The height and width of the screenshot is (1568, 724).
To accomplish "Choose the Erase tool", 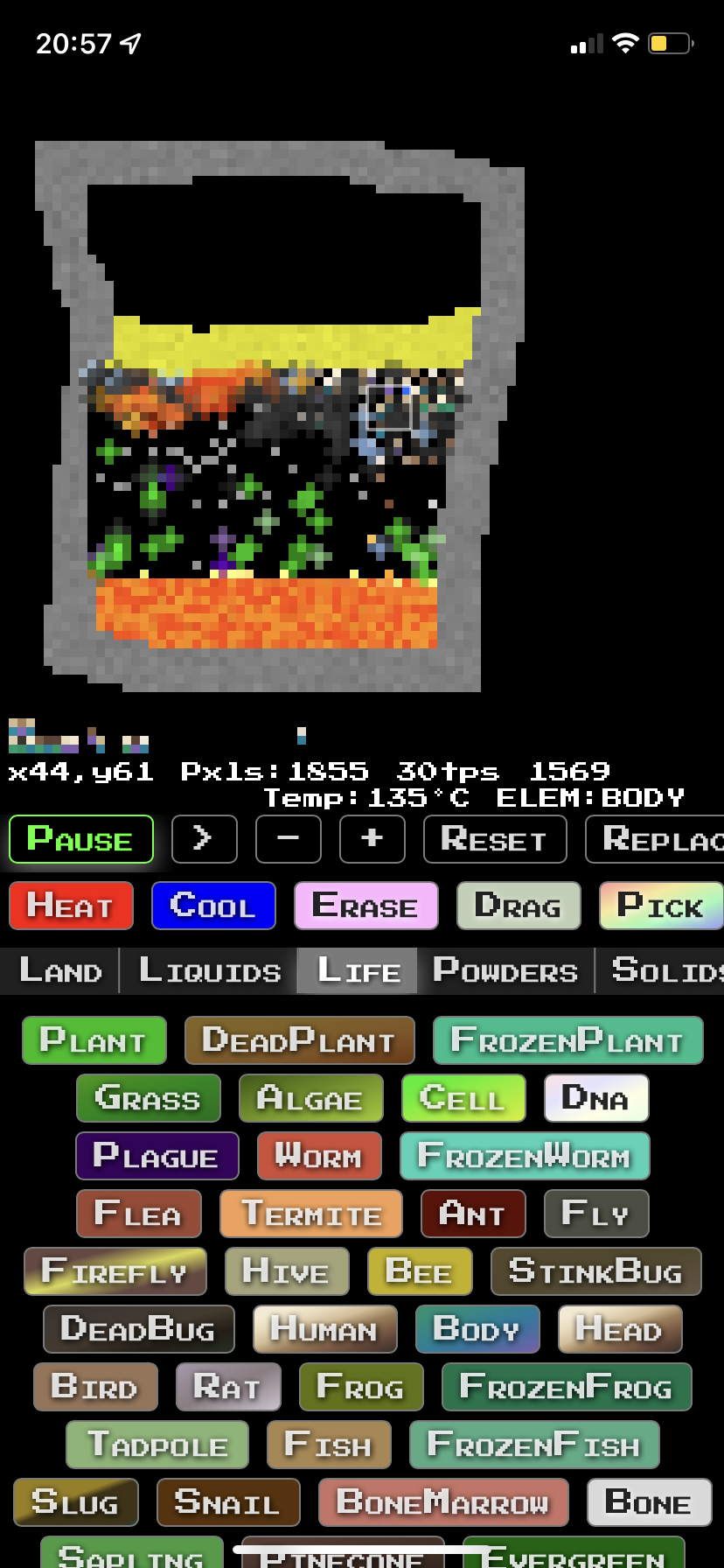I will pos(365,905).
